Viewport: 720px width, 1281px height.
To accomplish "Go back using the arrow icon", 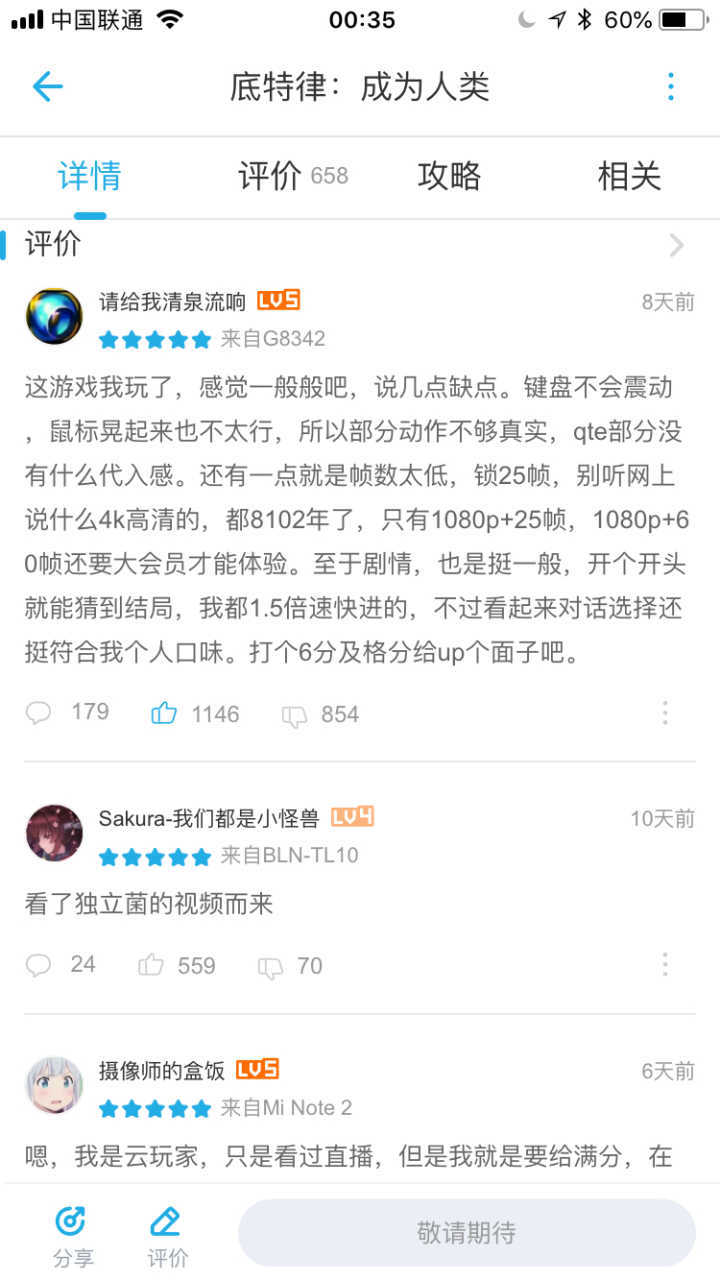I will (47, 87).
